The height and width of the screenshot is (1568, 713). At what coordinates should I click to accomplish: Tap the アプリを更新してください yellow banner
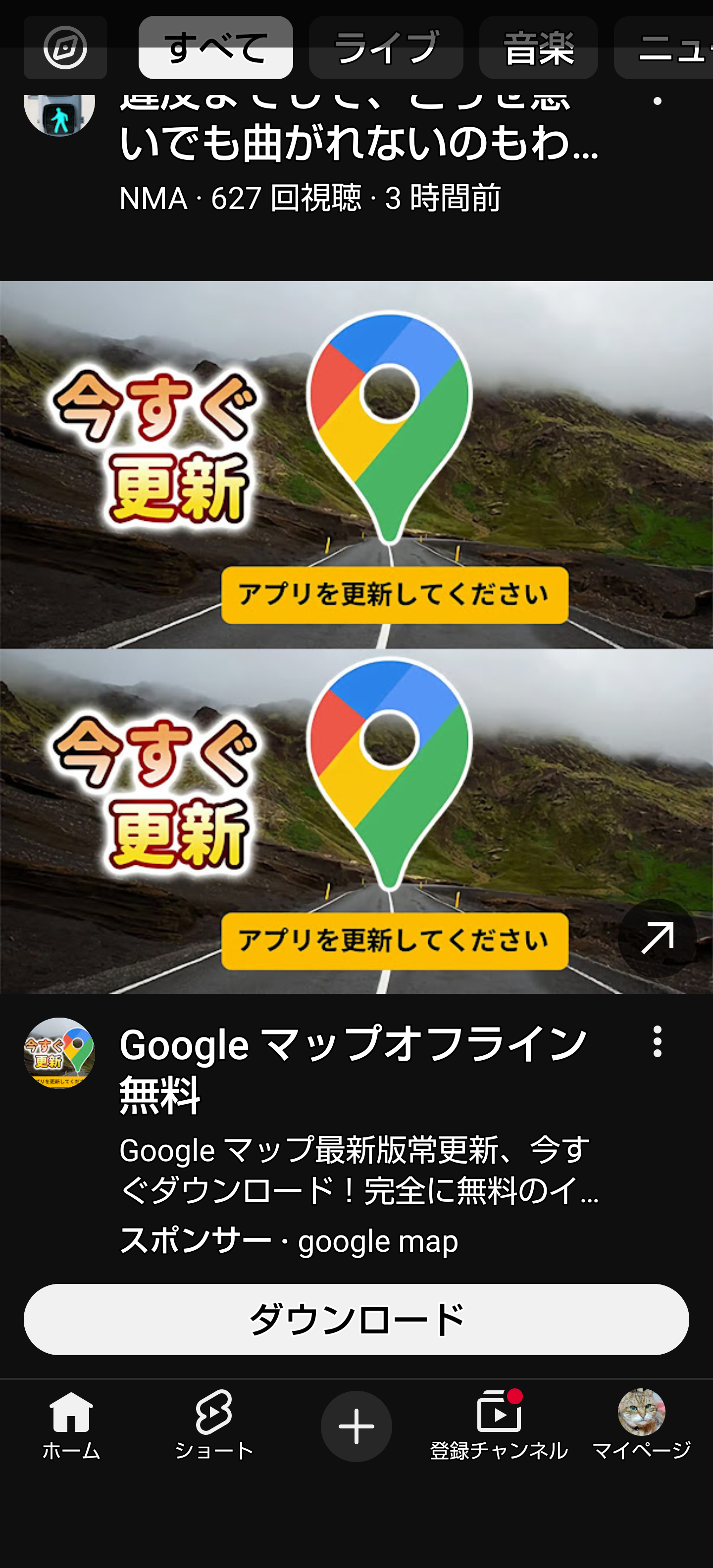pyautogui.click(x=396, y=940)
